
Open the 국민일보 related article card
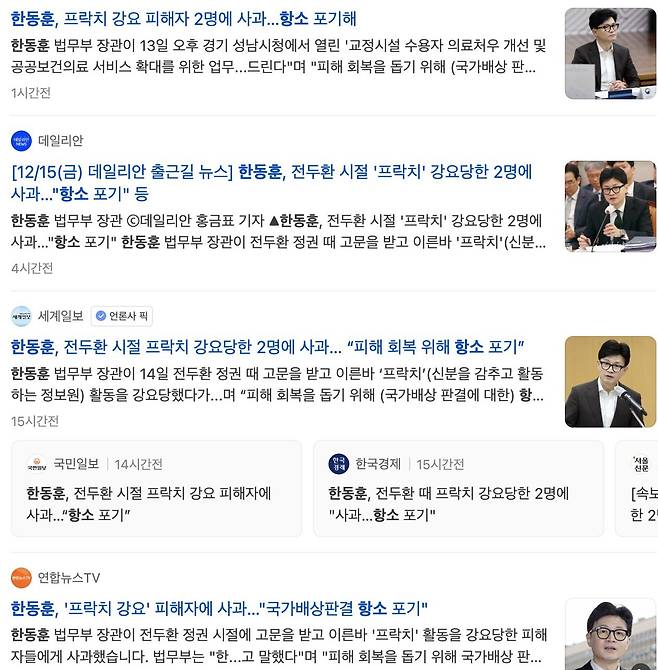pos(155,503)
